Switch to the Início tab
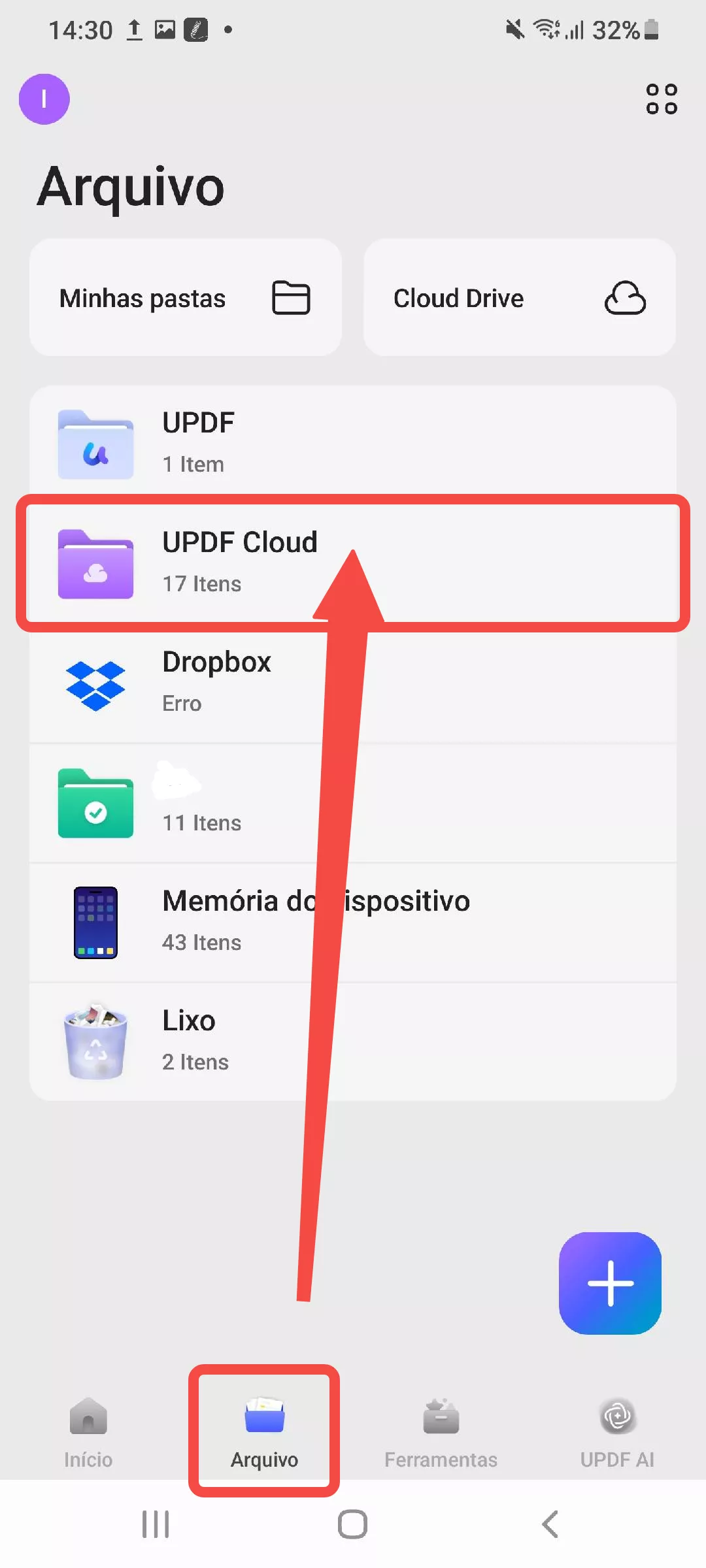 click(88, 1431)
